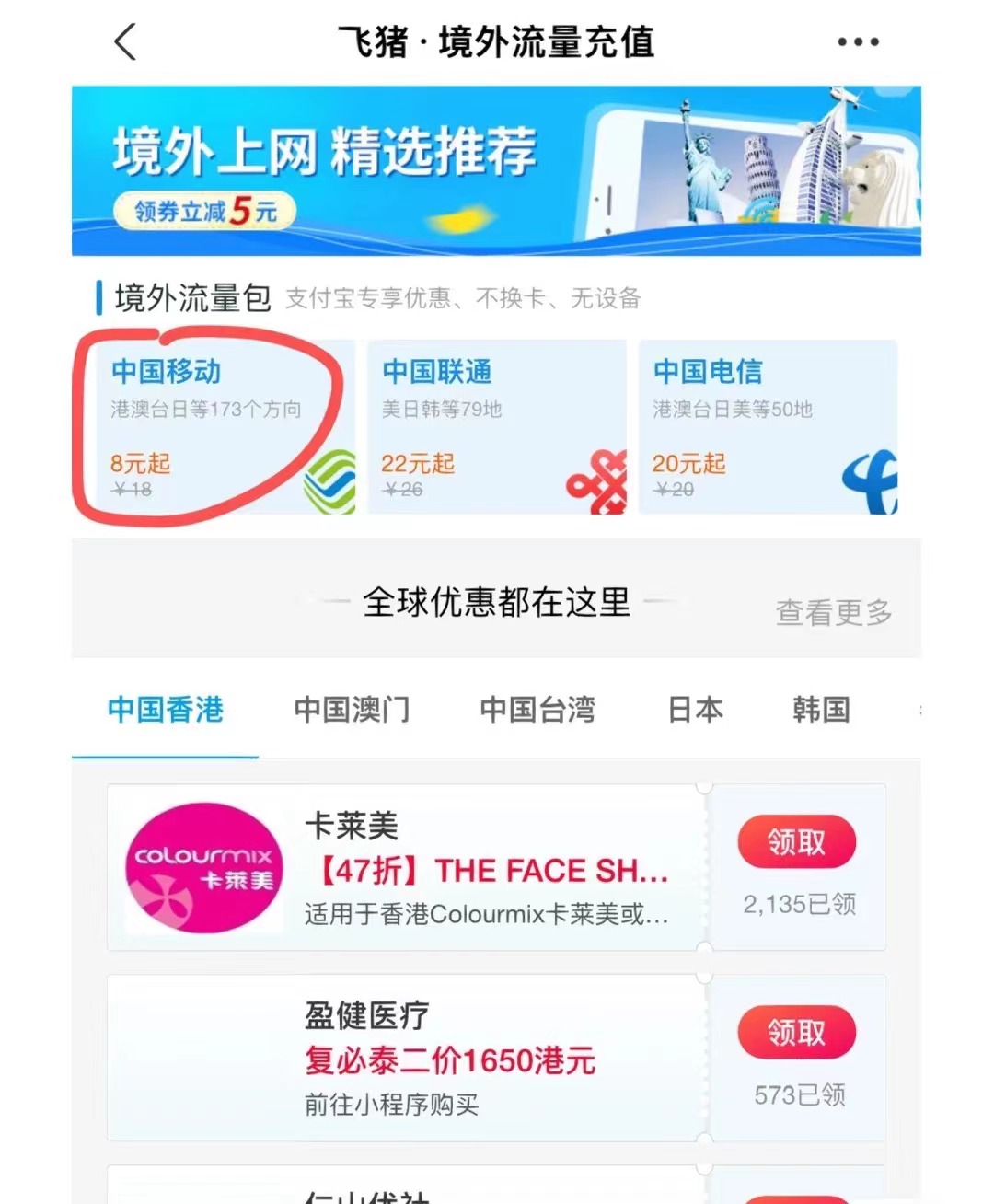Tap 查看更多 to view more deals
The width and height of the screenshot is (994, 1204).
(833, 612)
